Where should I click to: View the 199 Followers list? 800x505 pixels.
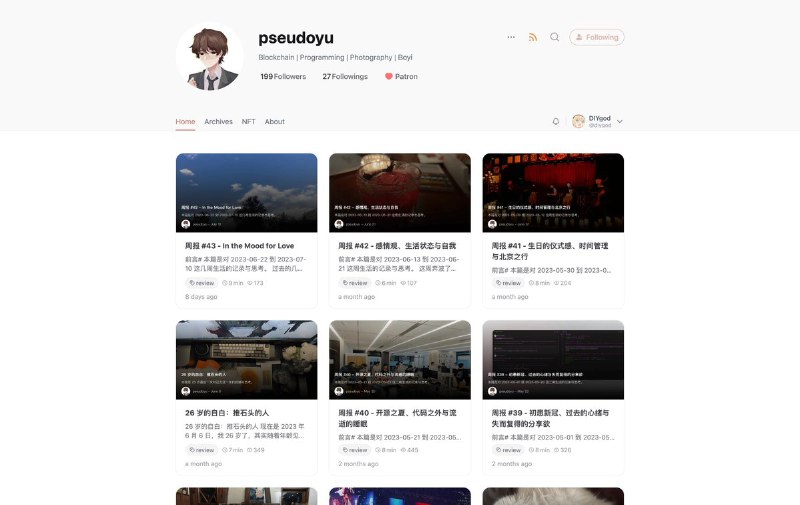(x=283, y=76)
